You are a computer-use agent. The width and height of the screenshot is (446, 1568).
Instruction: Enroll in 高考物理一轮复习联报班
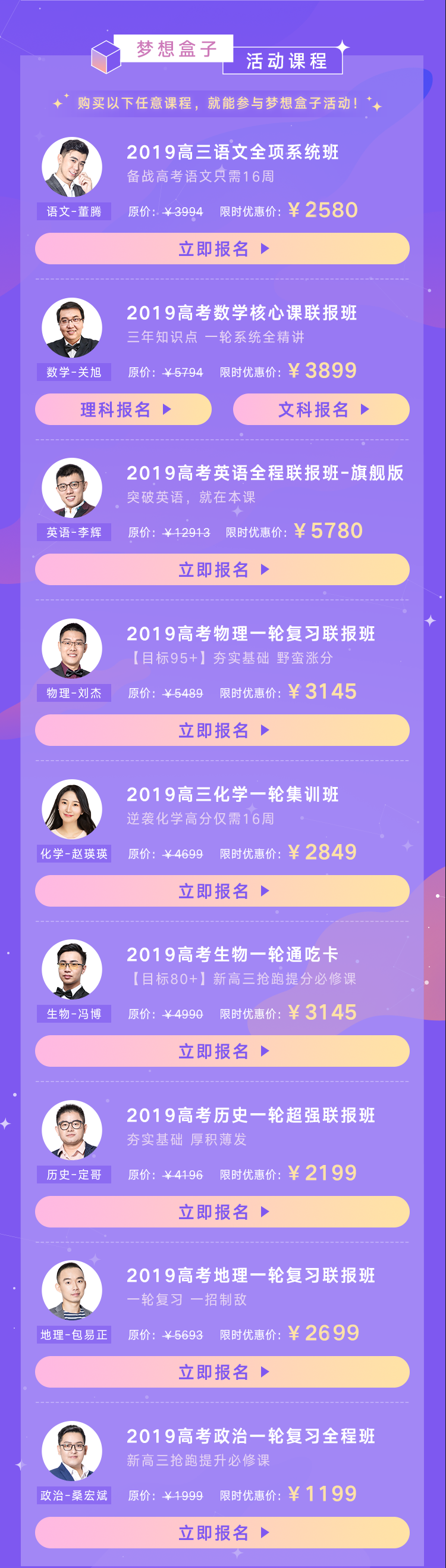point(222,730)
